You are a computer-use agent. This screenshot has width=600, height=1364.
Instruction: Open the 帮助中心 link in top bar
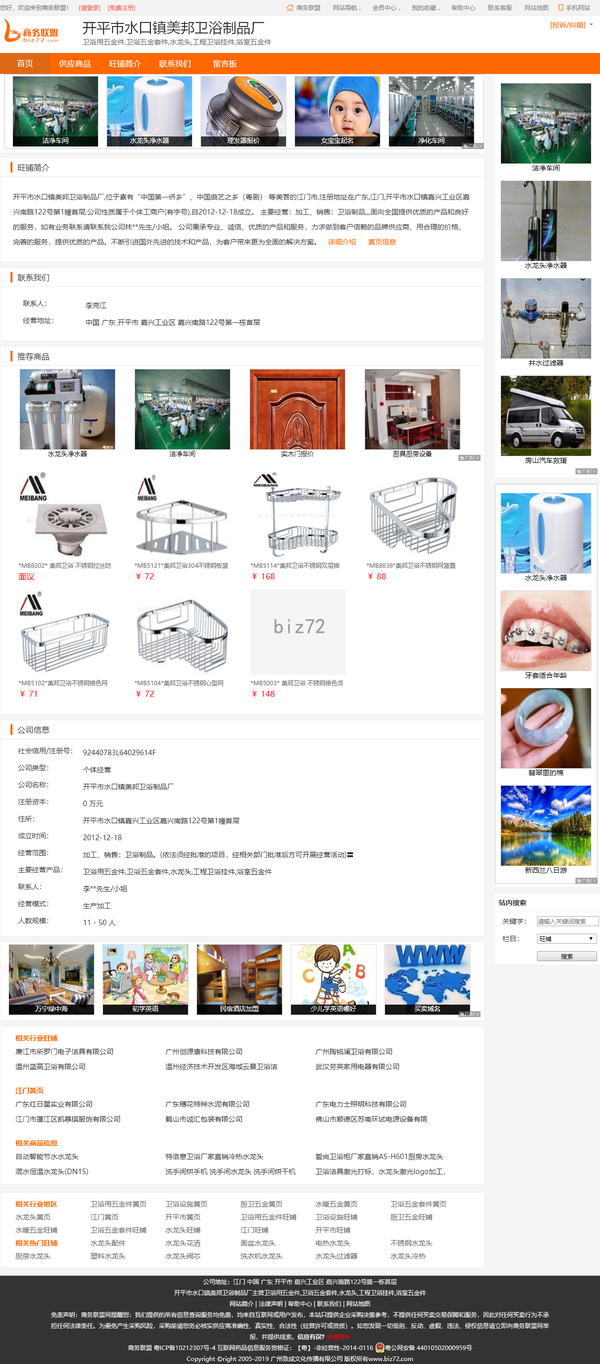(x=461, y=7)
